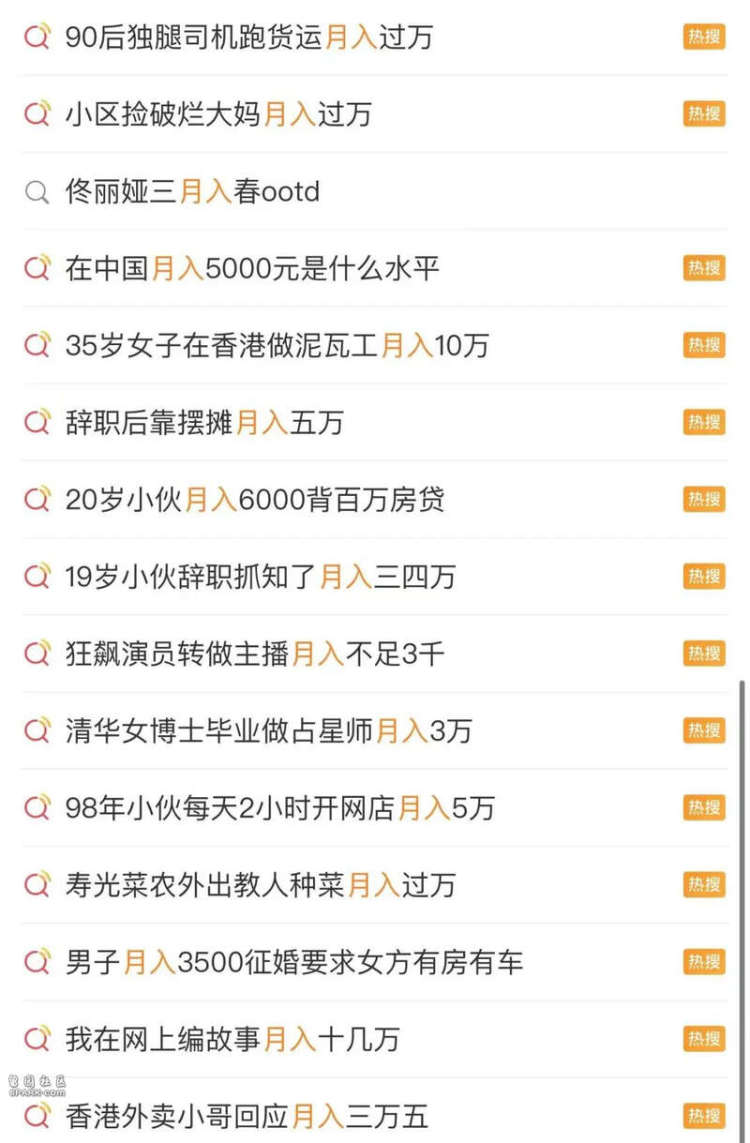The image size is (750, 1143).
Task: Open 在中国月入5000元是什么水平 result
Action: (x=252, y=268)
